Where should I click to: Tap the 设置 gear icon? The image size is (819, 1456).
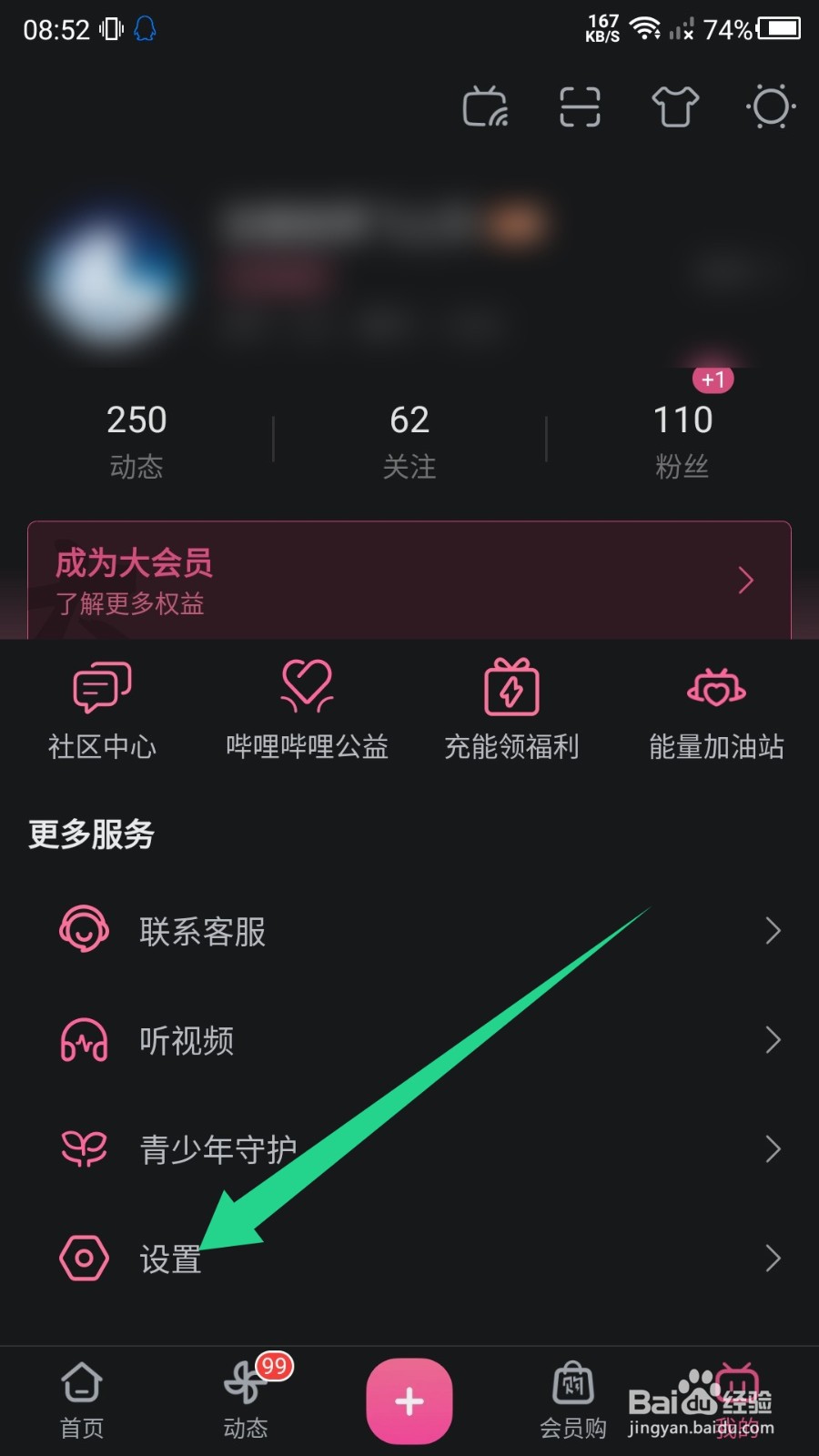point(84,1259)
